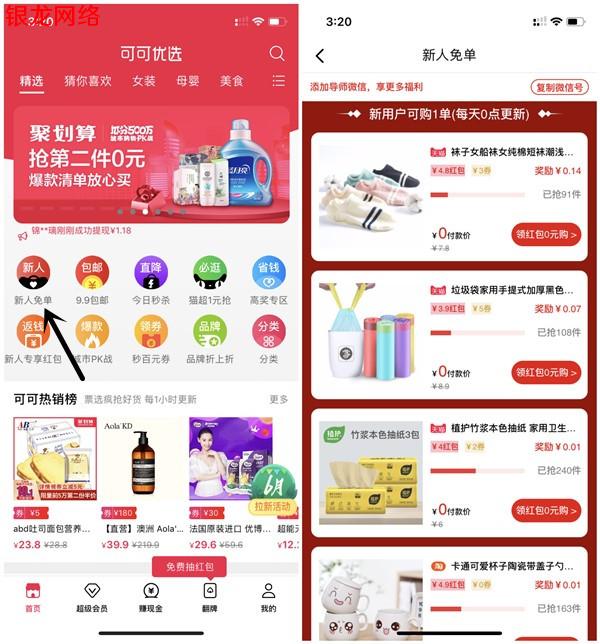Open the 我的 profile tab
Image resolution: width=600 pixels, height=644 pixels.
tap(268, 597)
